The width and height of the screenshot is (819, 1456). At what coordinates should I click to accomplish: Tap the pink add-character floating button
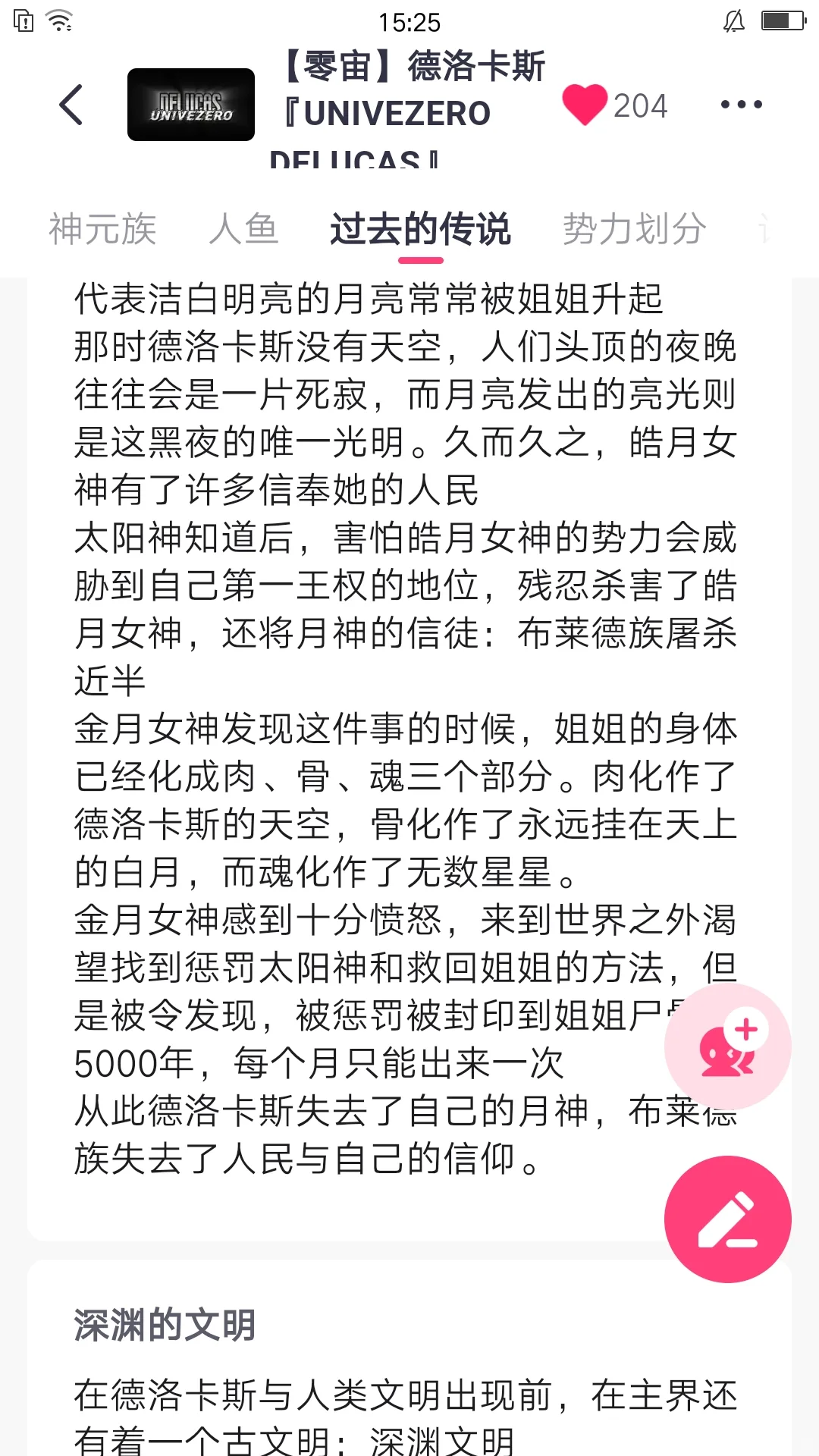click(727, 1046)
